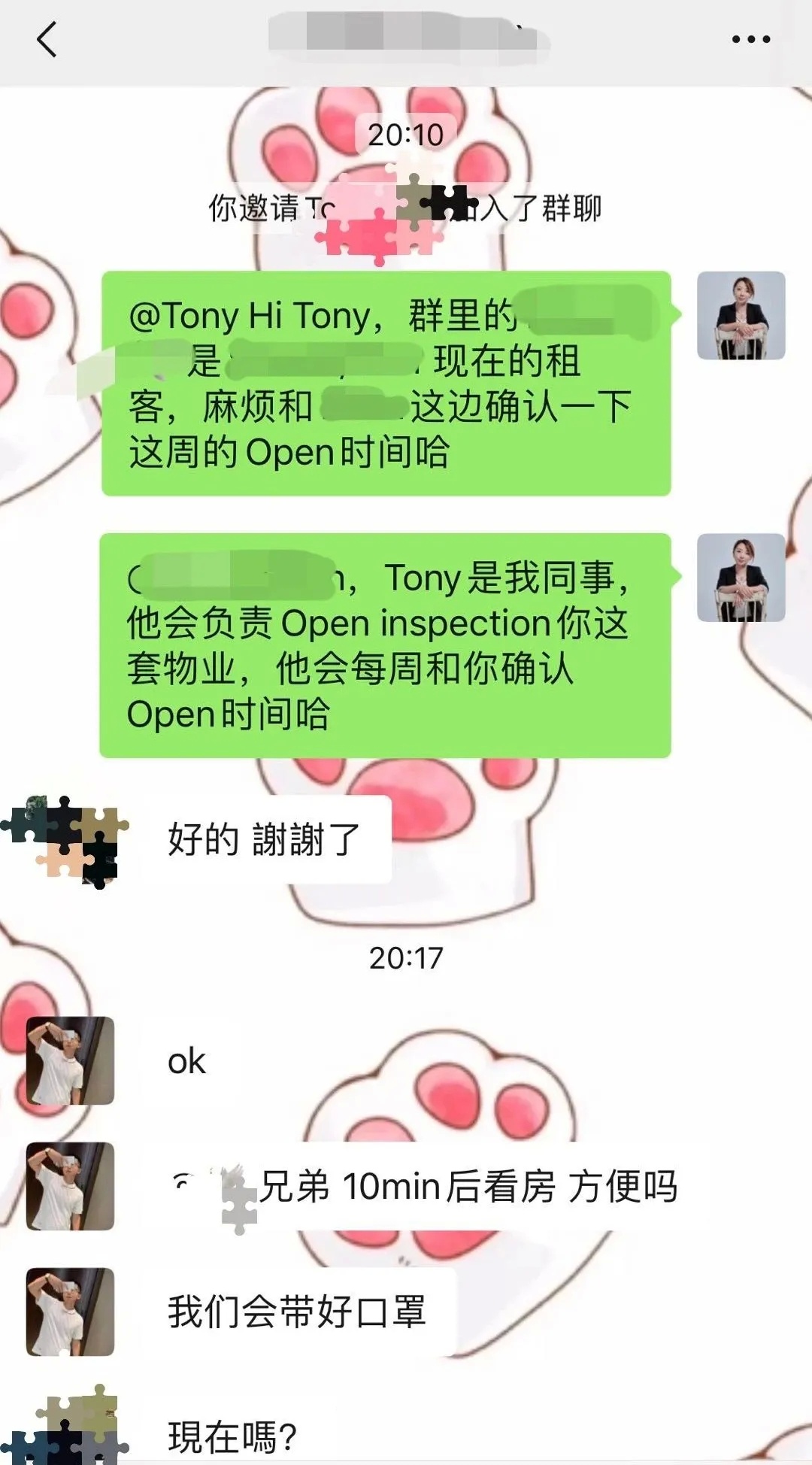Screen dimensions: 812x1465
Task: Open sender avatar beside '@Tony Hi Tony' message
Action: 741,316
